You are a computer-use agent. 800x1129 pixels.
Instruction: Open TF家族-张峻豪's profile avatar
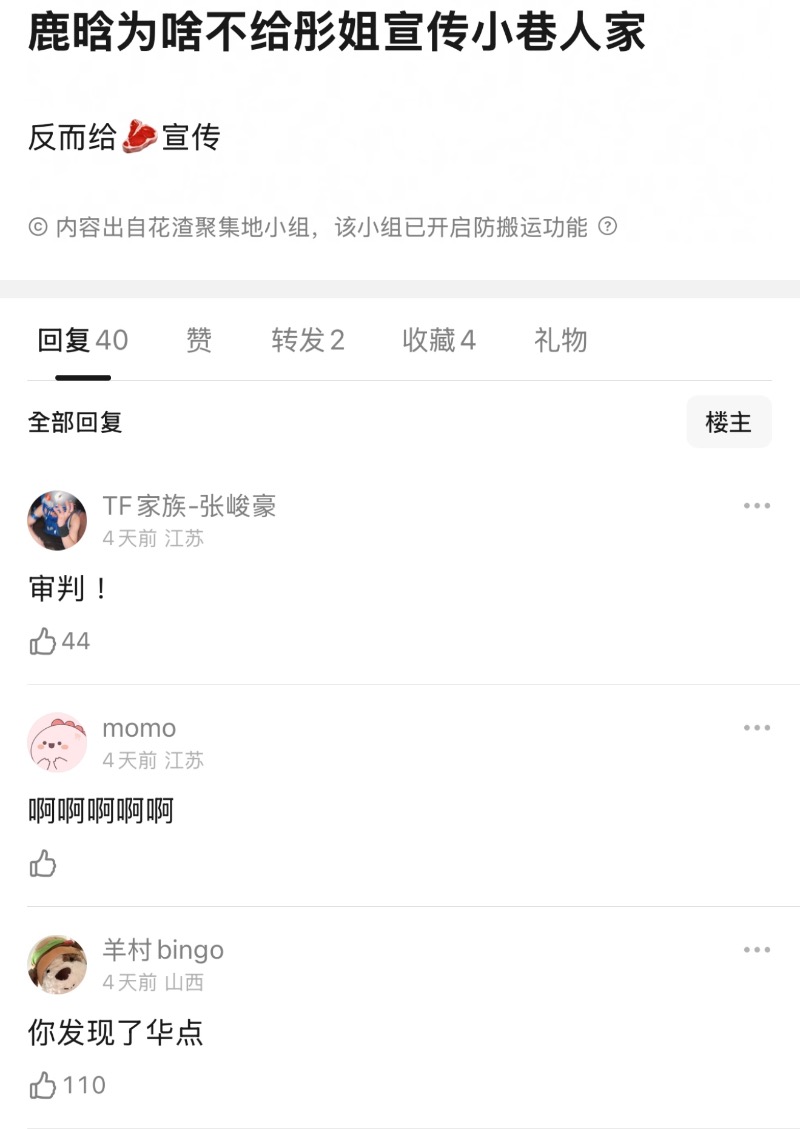click(57, 521)
